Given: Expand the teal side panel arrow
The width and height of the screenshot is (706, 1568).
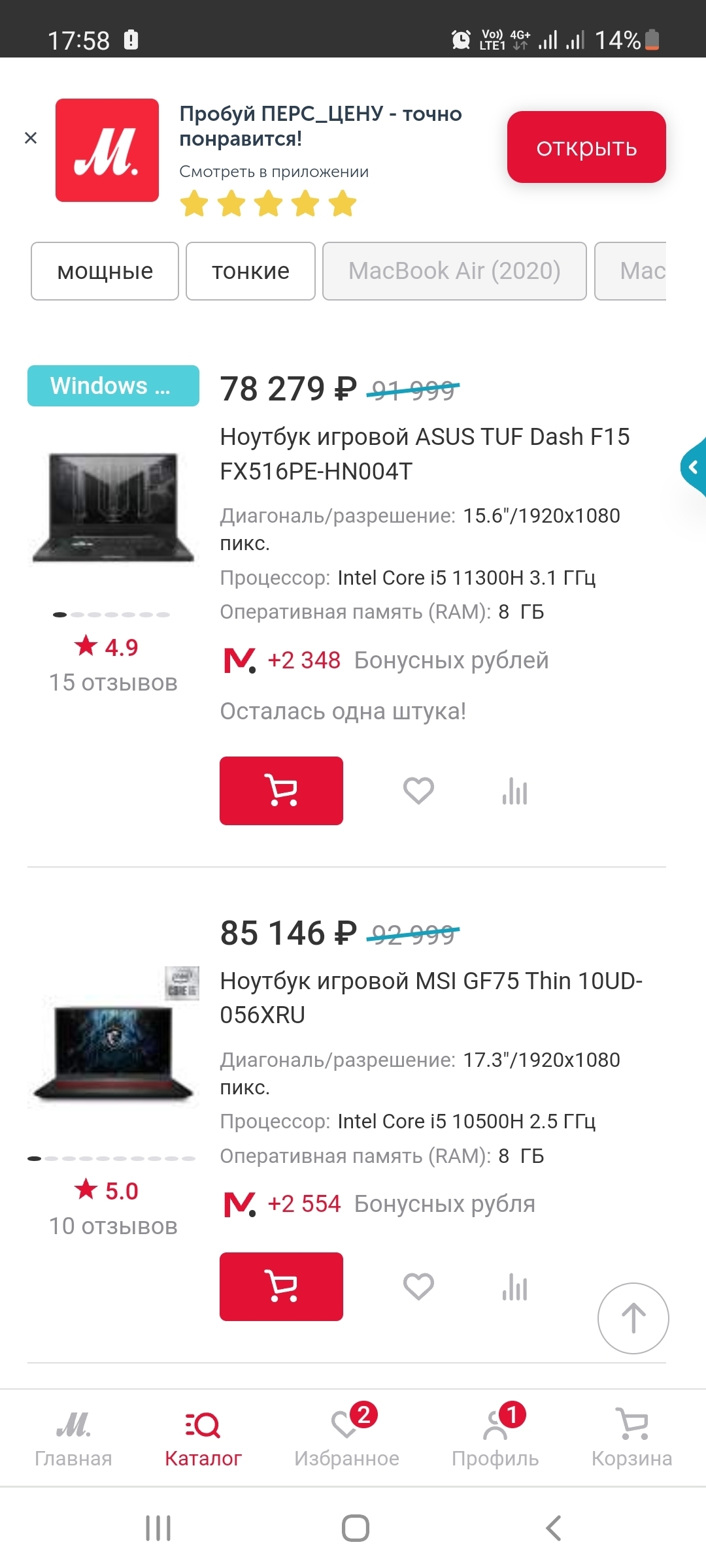Looking at the screenshot, I should click(694, 467).
